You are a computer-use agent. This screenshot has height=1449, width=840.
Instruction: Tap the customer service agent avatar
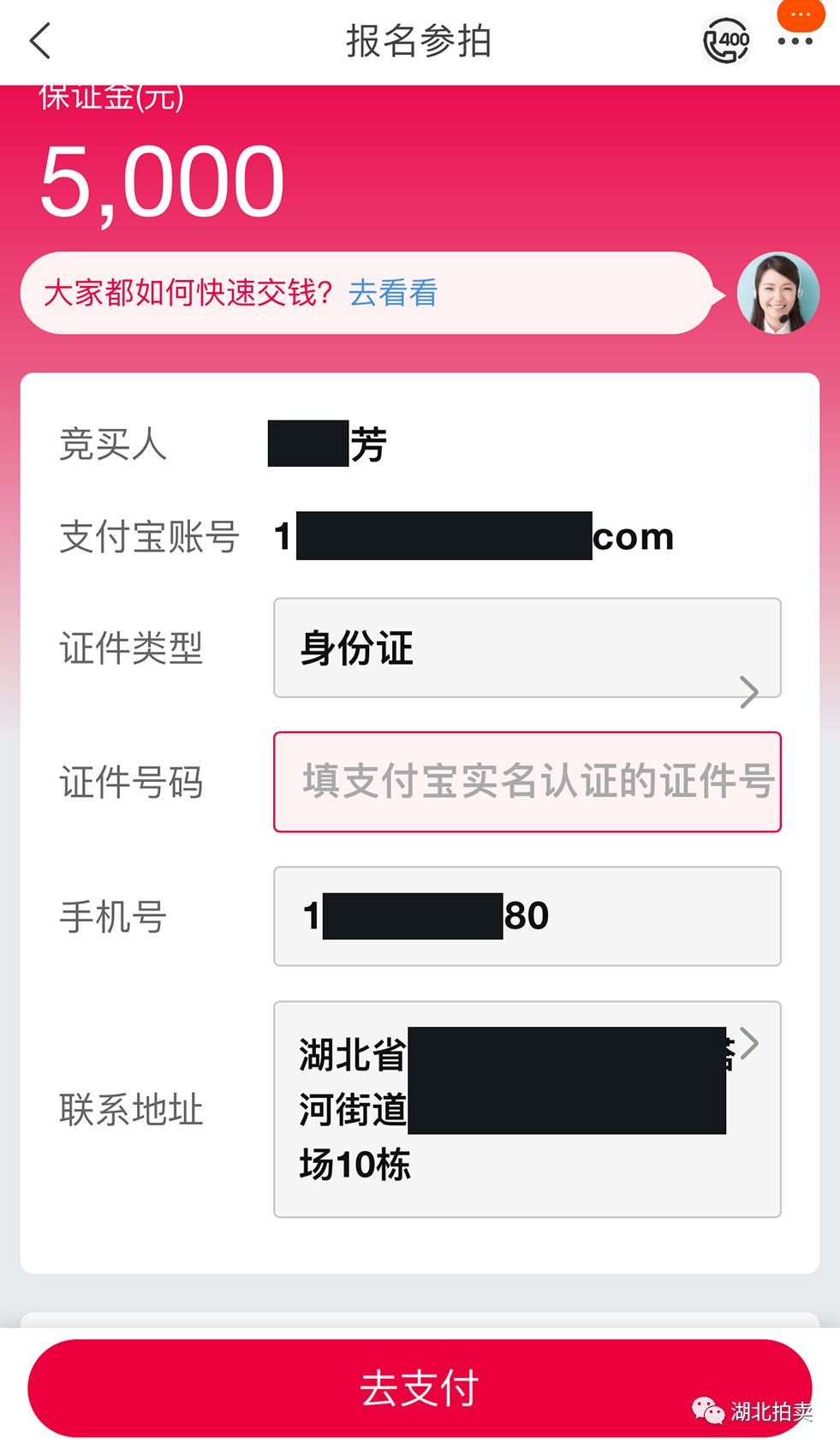777,295
